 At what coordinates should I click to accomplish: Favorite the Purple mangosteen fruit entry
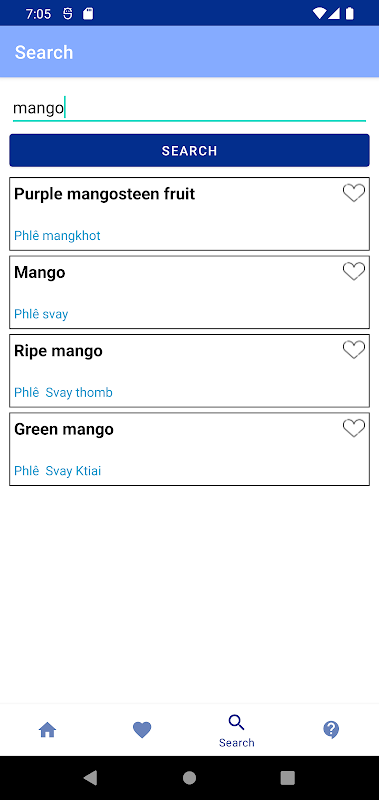tap(353, 193)
